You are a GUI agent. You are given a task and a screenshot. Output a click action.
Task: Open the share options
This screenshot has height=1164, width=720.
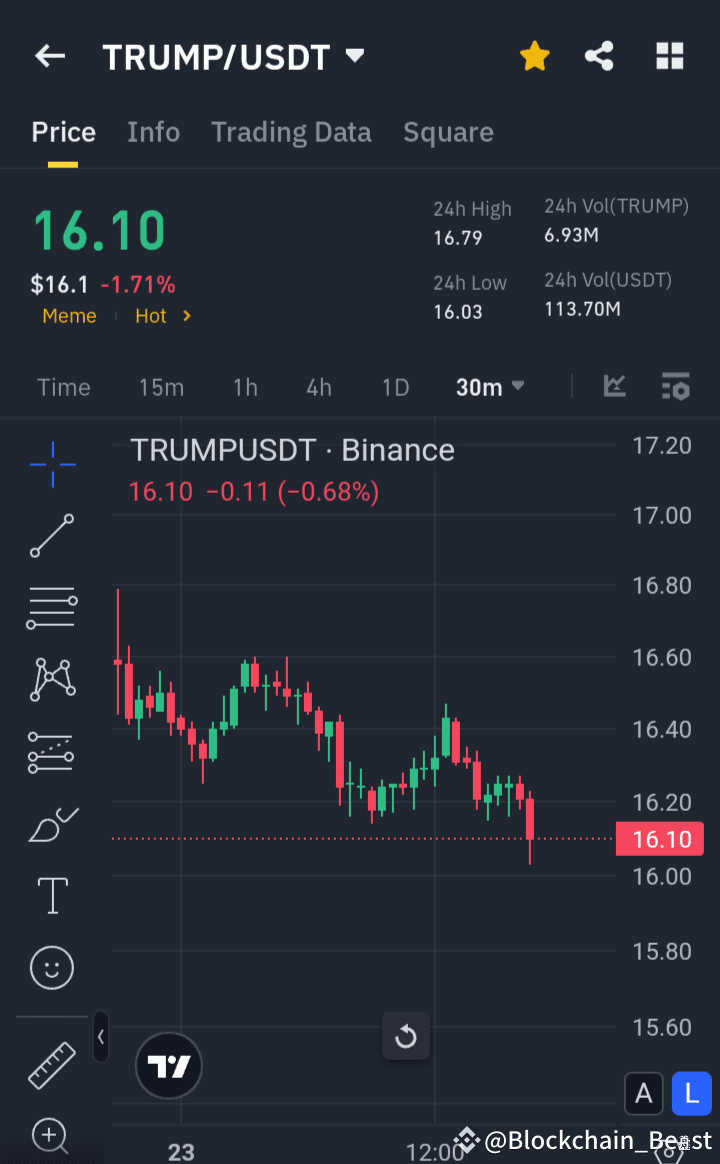click(599, 56)
